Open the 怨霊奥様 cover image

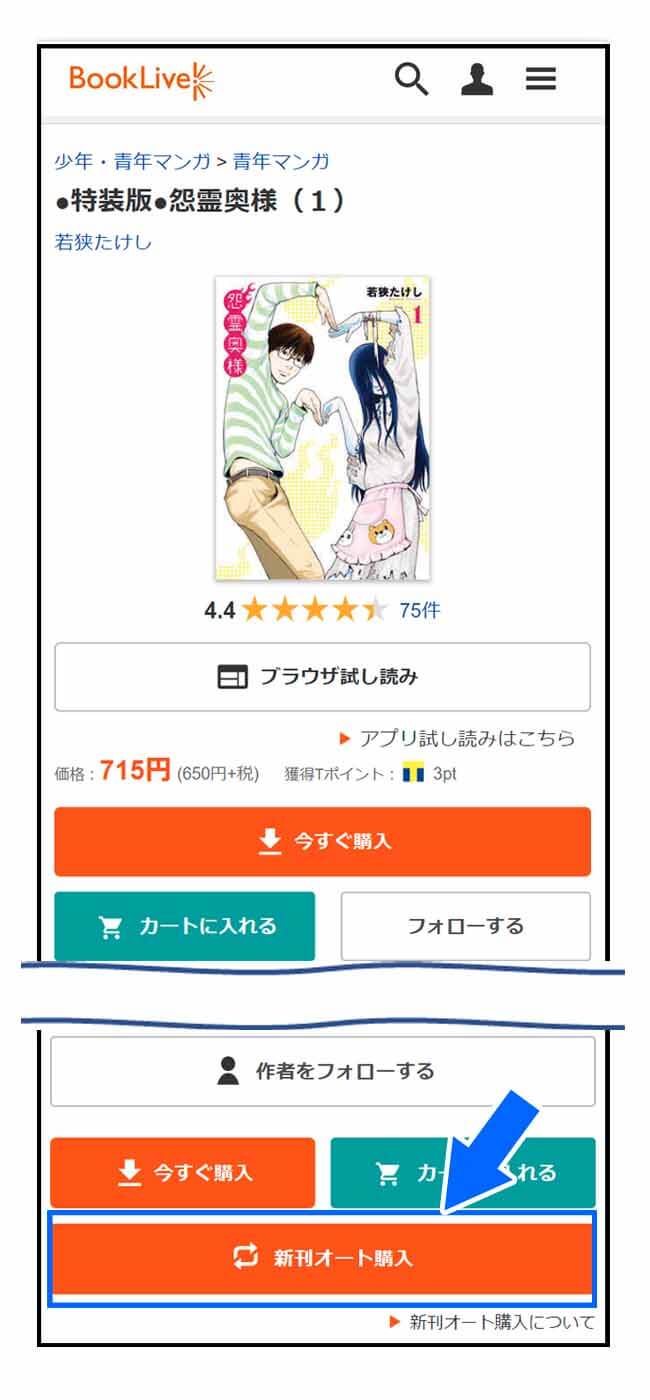click(323, 428)
